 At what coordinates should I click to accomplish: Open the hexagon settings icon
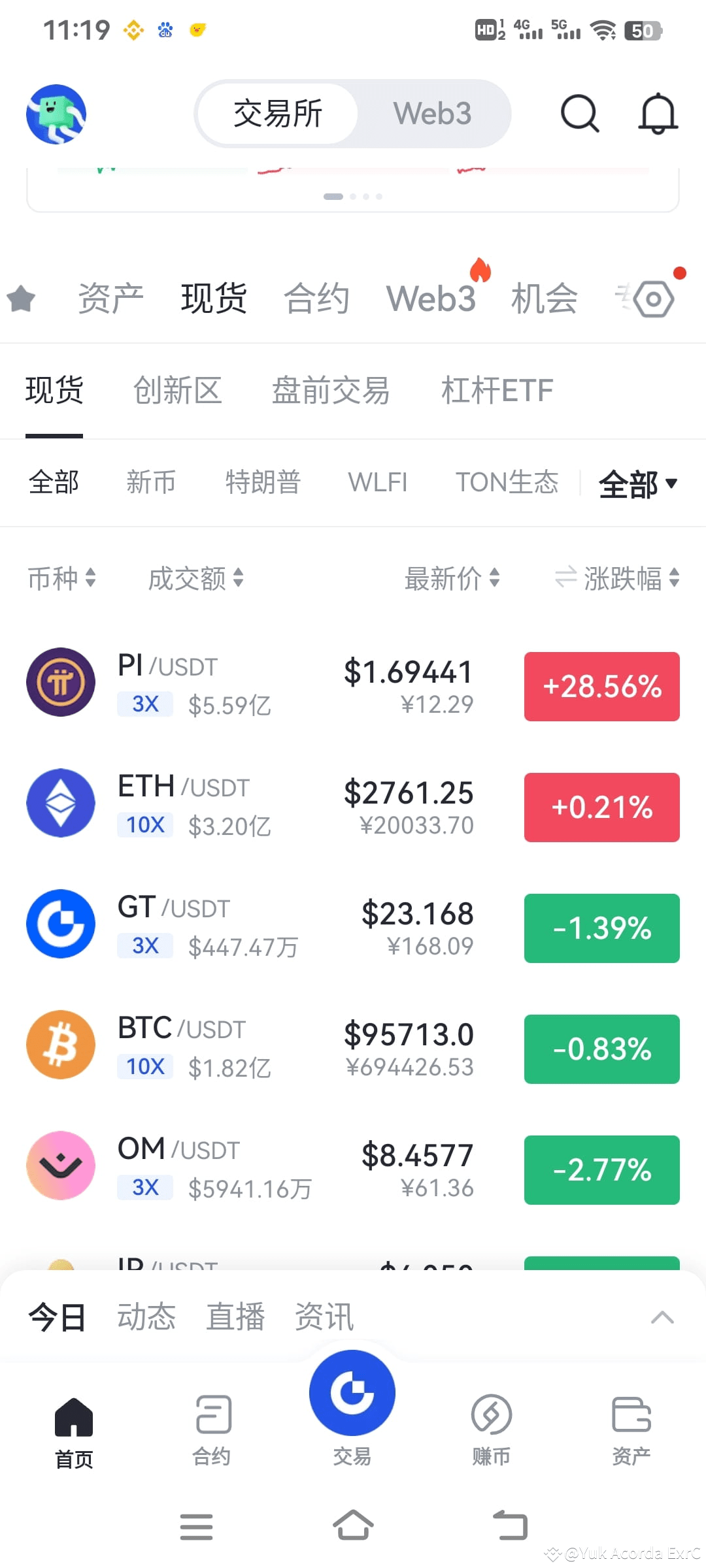tap(652, 299)
